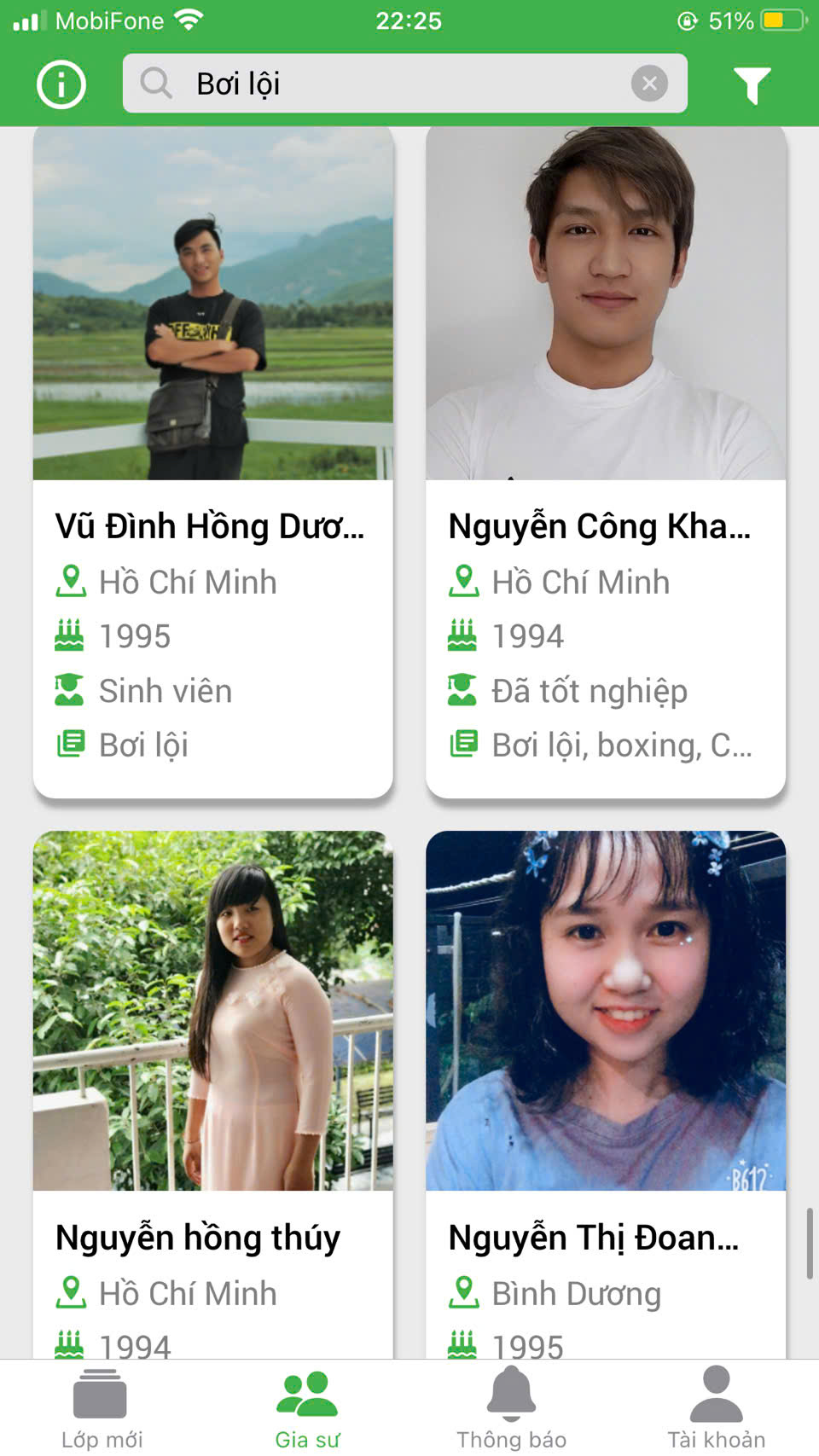Open the Thông báo notifications tab
Viewport: 819px width, 1456px height.
[511, 1409]
